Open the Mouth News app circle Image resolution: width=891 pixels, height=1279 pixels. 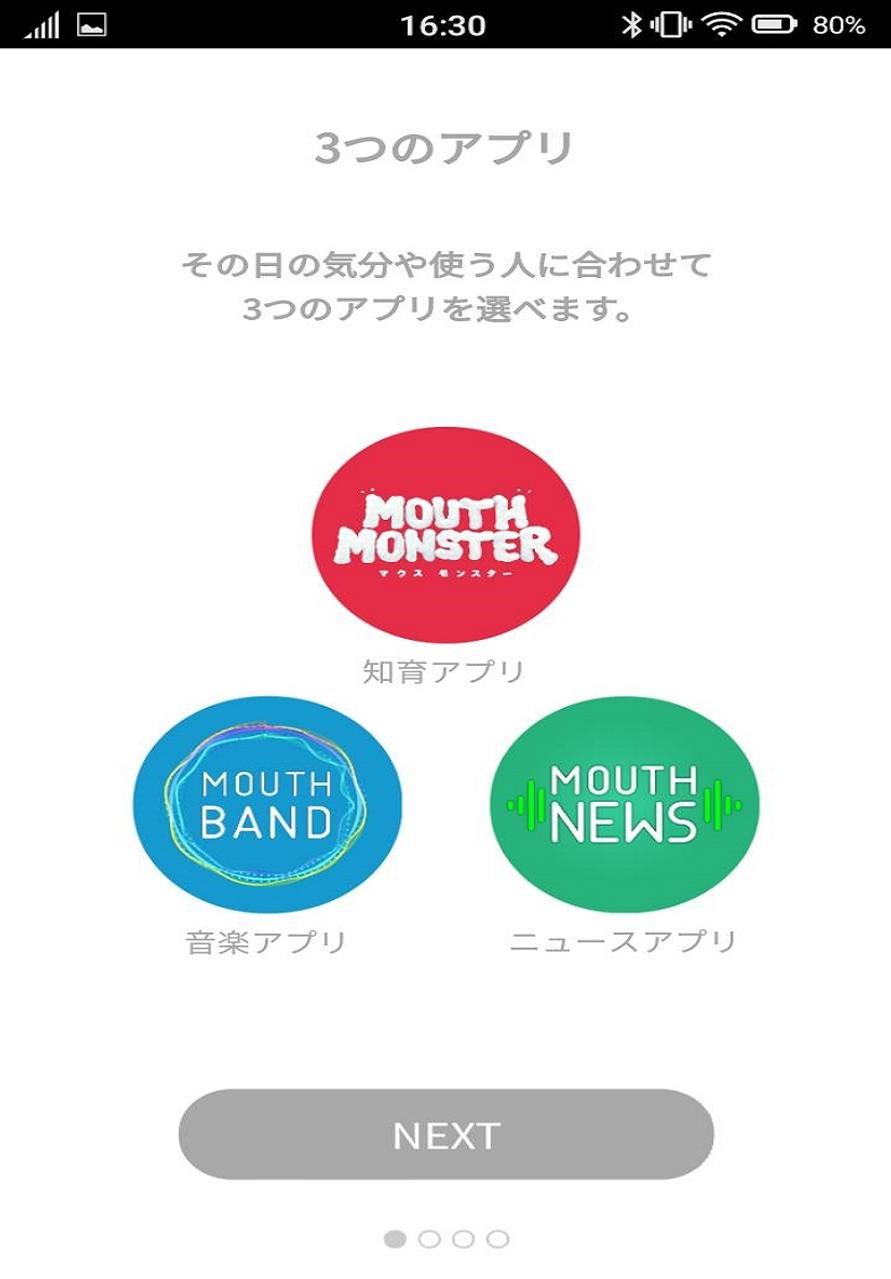[624, 805]
